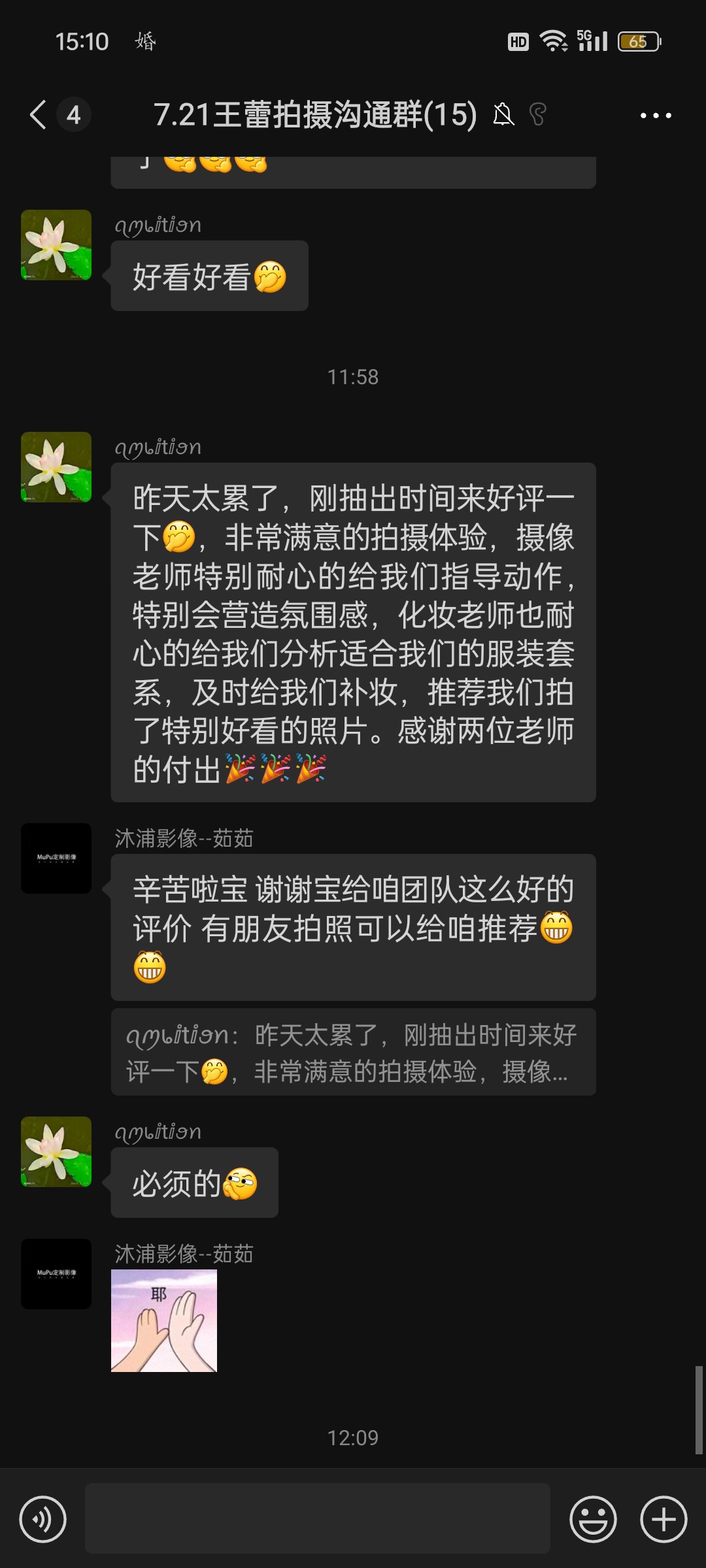This screenshot has width=706, height=1568.
Task: Switch to voice message input
Action: pos(43,1519)
